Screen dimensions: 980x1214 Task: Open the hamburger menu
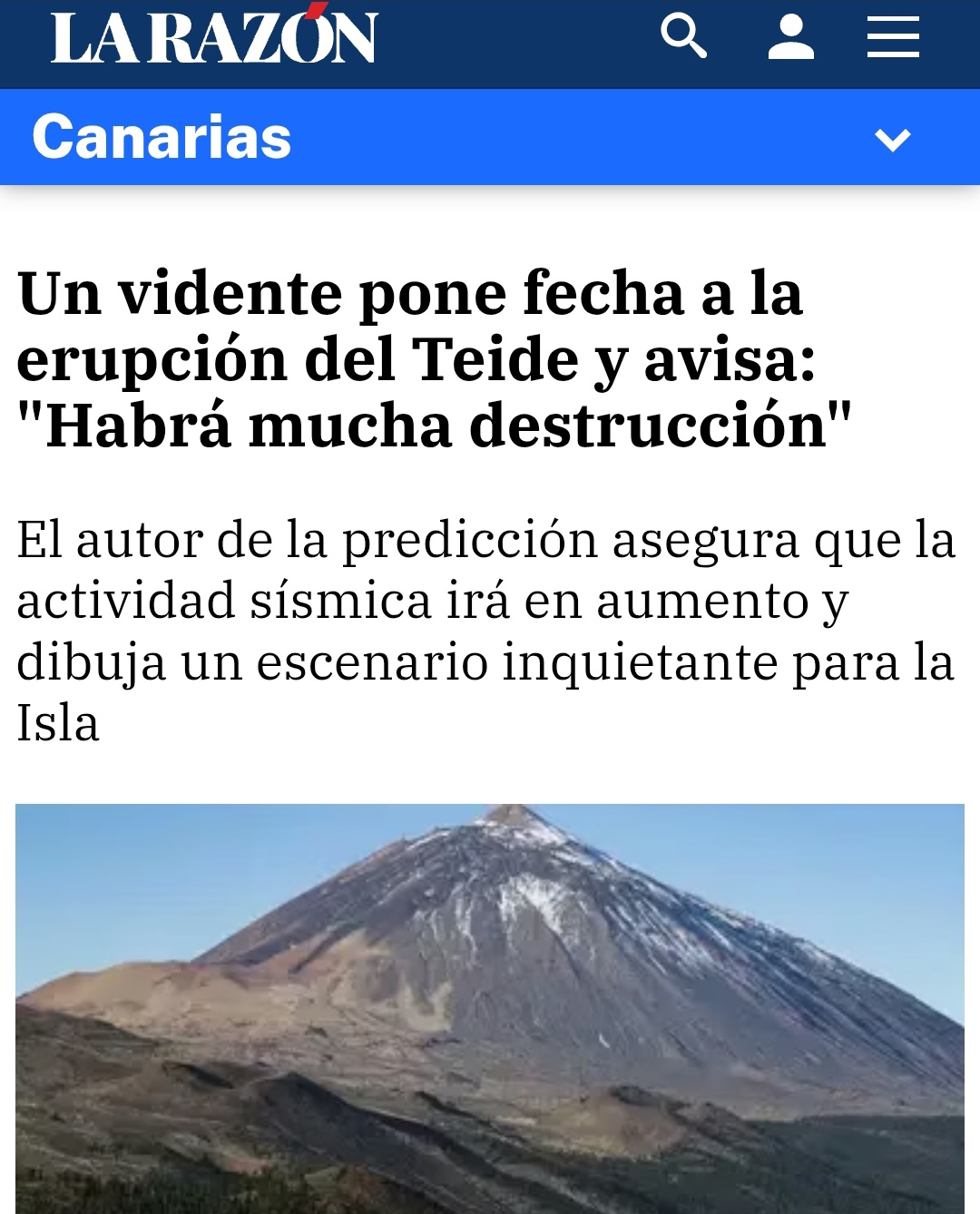[x=893, y=37]
